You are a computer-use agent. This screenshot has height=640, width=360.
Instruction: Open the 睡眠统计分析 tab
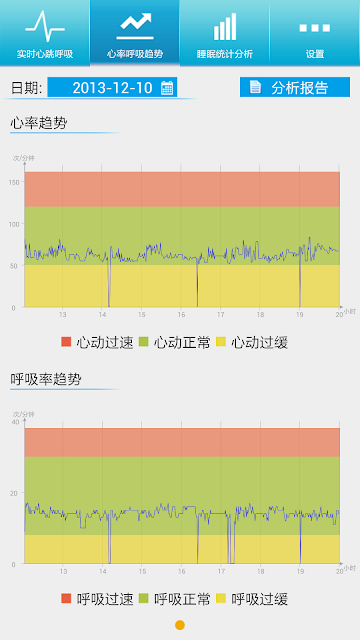(x=224, y=33)
